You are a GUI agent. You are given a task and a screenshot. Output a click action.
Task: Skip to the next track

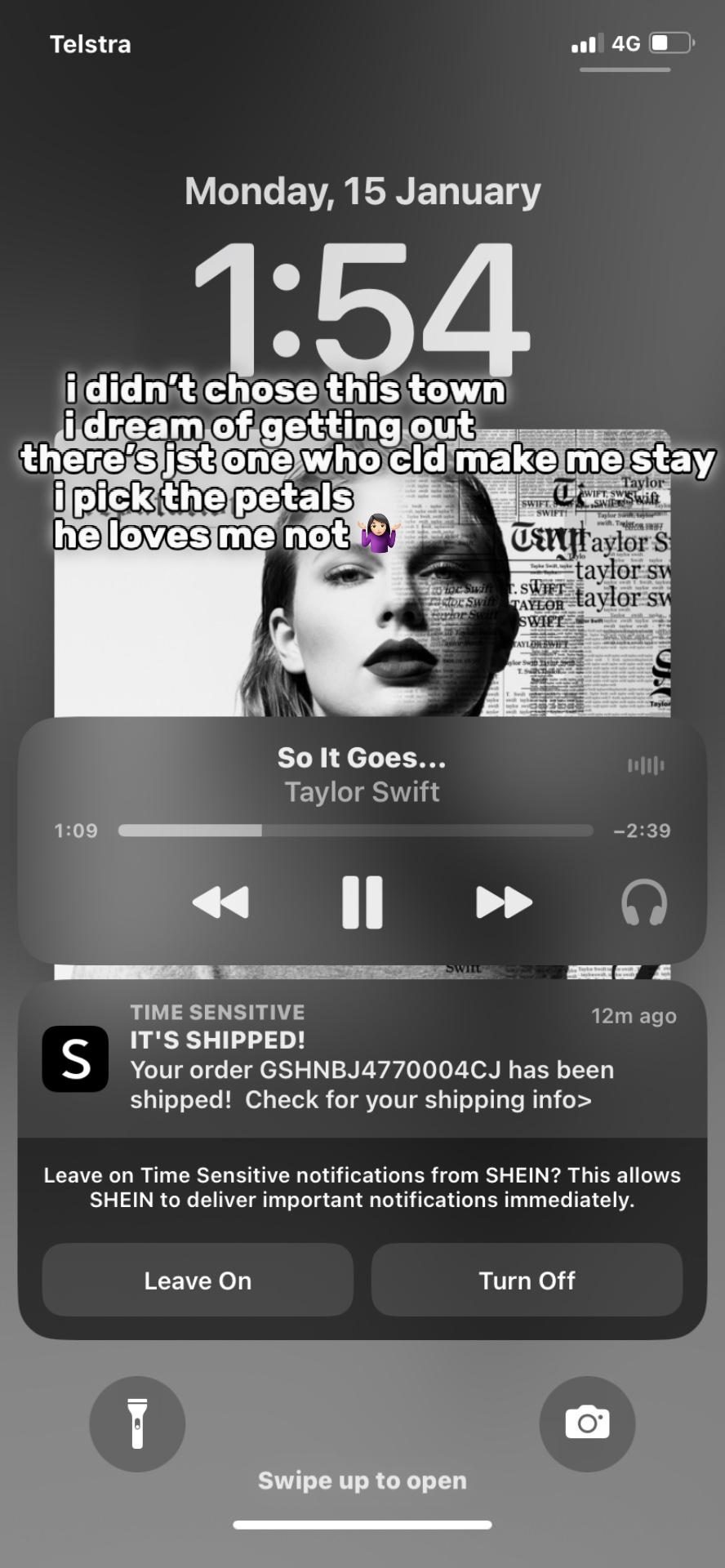click(x=504, y=902)
